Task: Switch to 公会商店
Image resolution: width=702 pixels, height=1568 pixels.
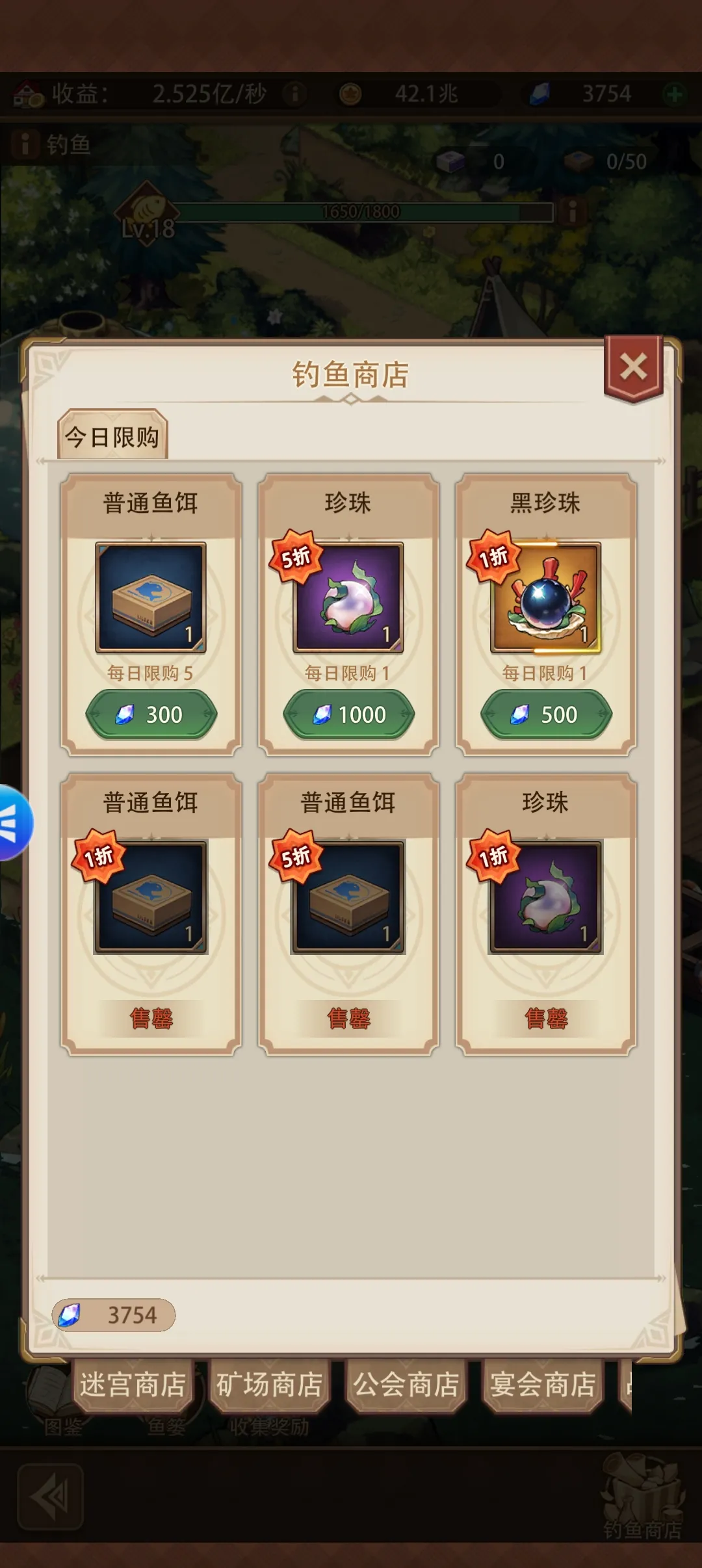Action: pos(406,1385)
